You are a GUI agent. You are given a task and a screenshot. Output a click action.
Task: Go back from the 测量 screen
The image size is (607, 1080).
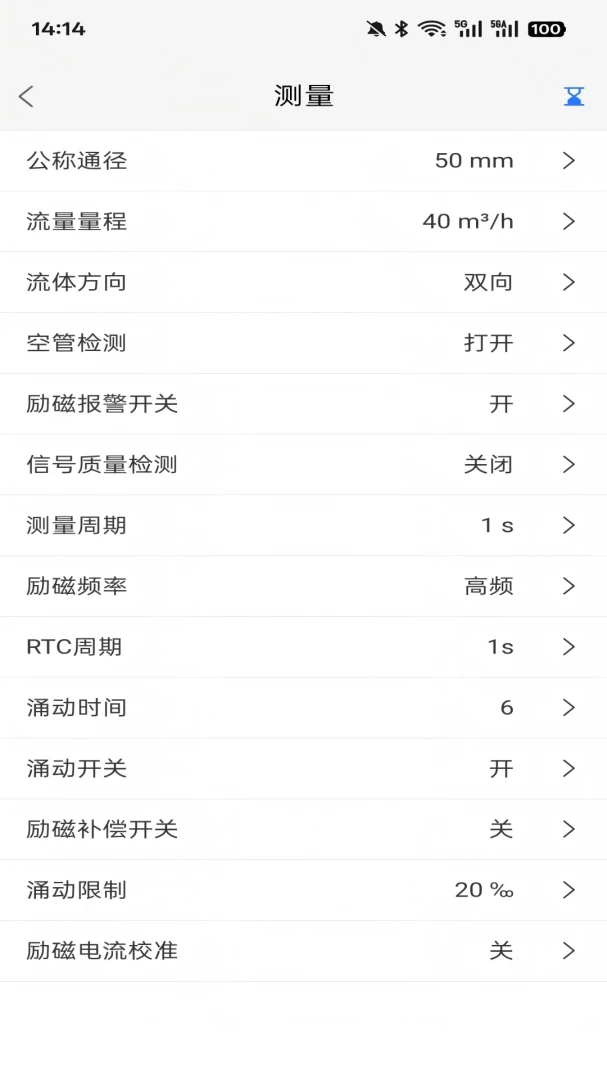[x=26, y=96]
